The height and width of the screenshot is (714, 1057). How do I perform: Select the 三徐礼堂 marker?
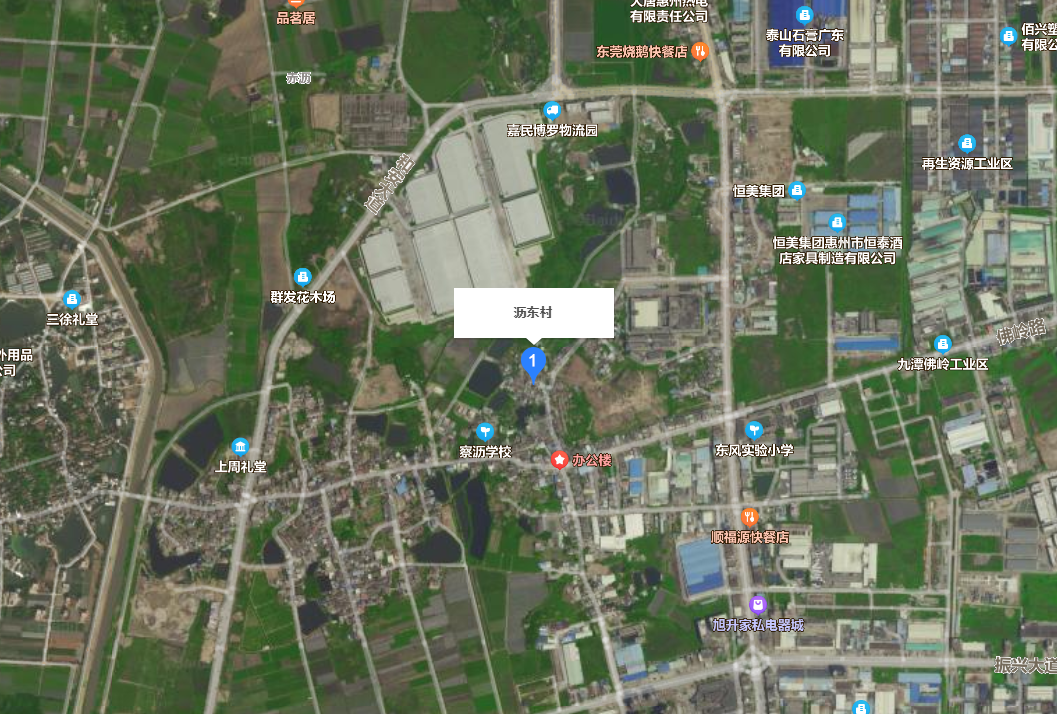71,299
